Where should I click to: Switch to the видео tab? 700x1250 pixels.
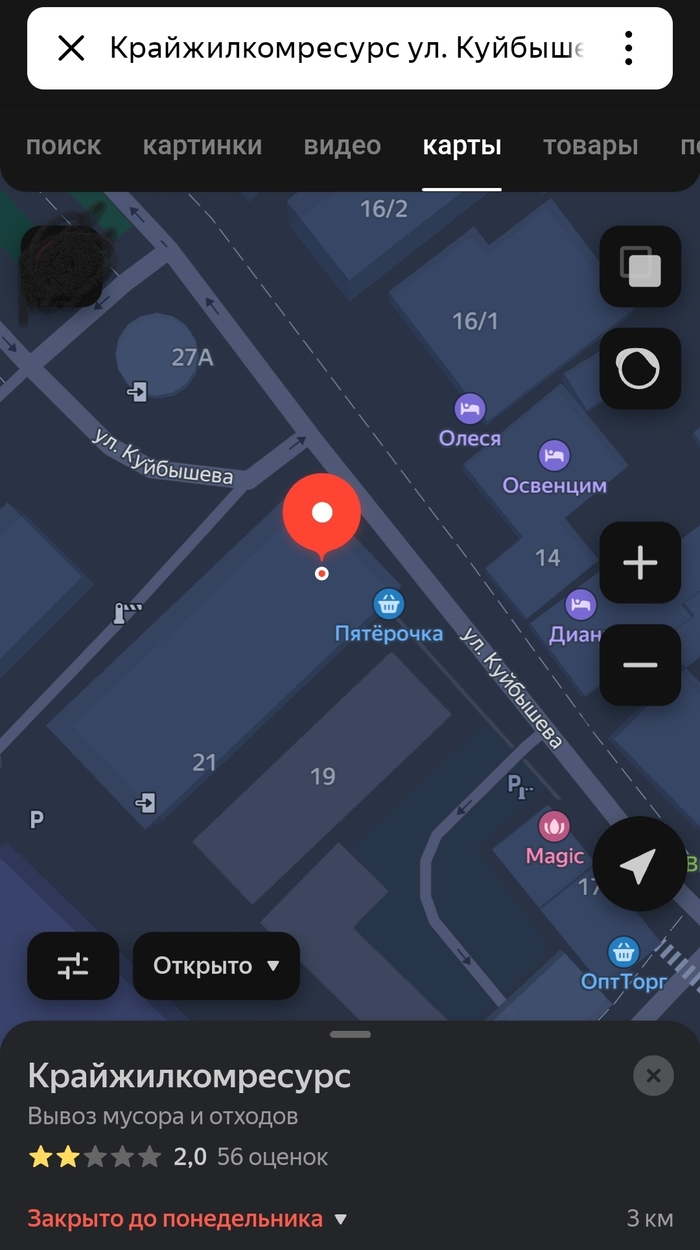click(342, 146)
